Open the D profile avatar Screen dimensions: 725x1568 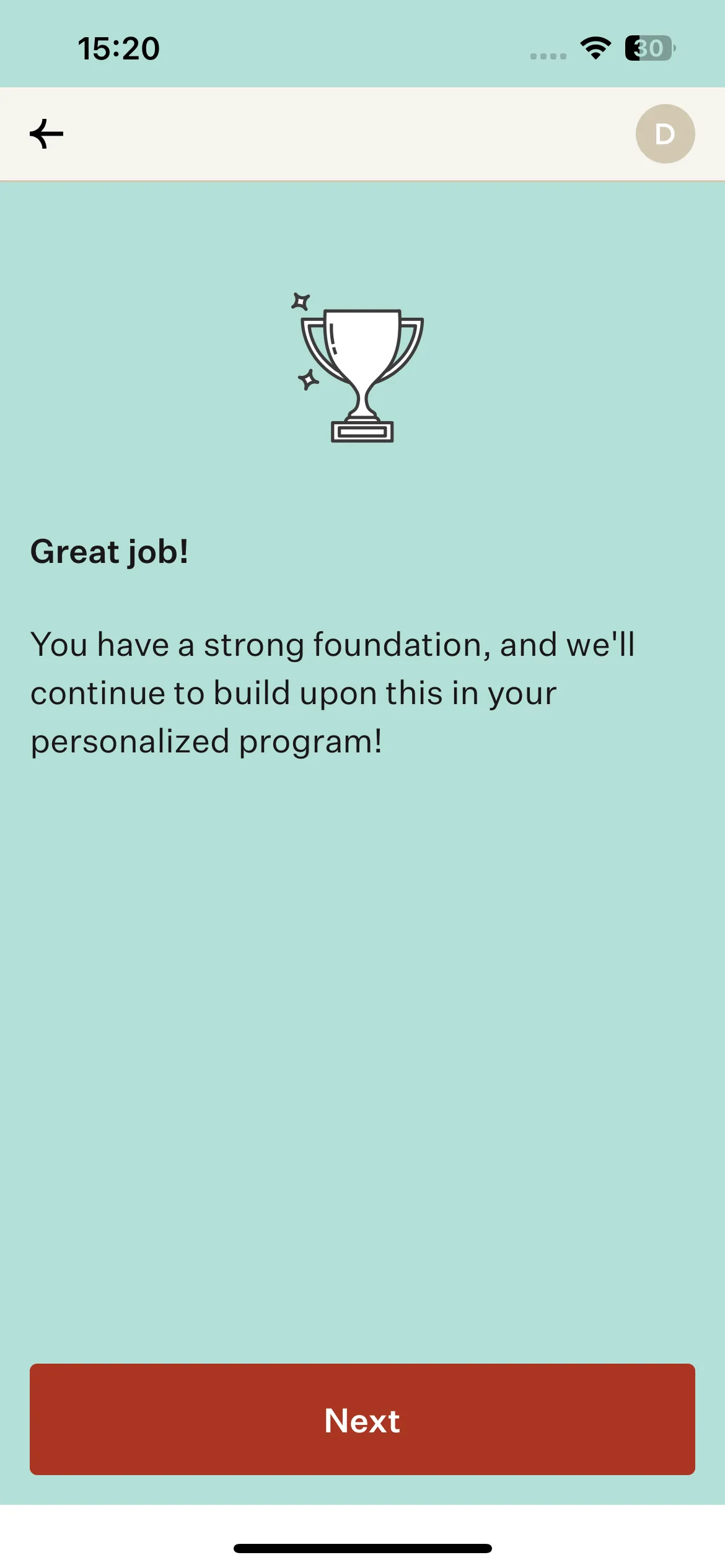[x=665, y=134]
